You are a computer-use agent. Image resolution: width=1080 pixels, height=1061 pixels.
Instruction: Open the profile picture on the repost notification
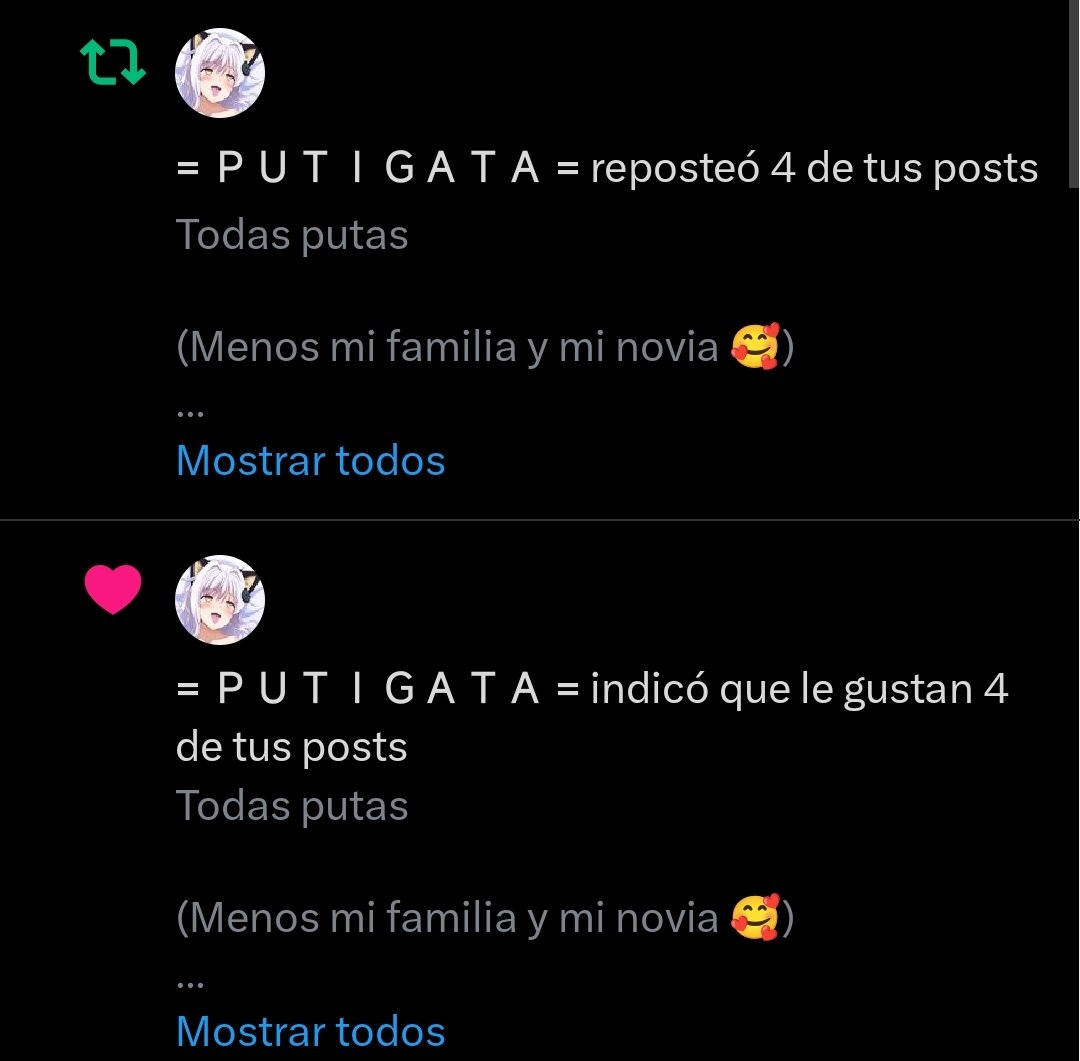tap(220, 73)
